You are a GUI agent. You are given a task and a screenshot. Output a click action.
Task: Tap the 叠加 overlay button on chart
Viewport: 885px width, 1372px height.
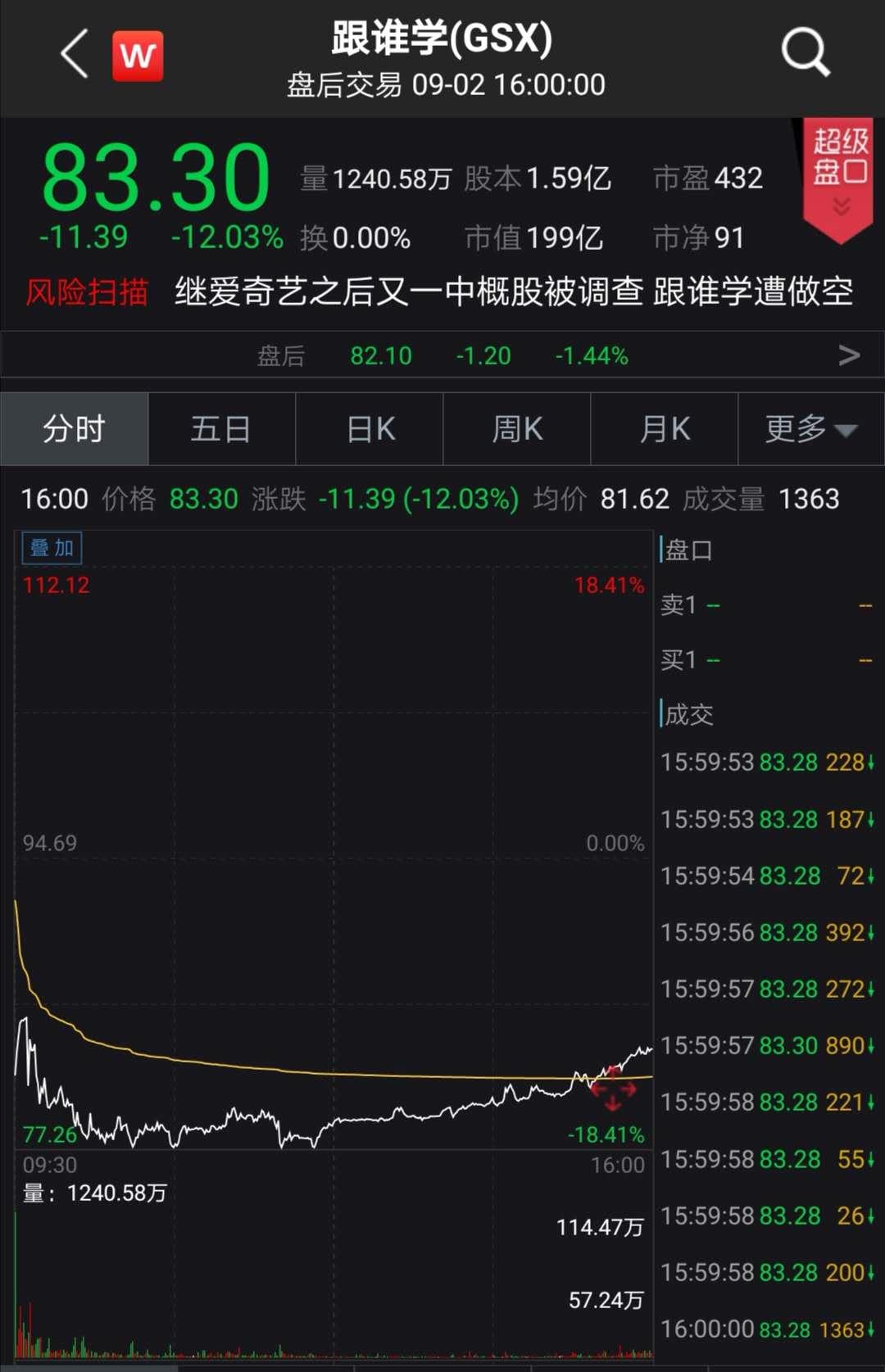tap(52, 548)
